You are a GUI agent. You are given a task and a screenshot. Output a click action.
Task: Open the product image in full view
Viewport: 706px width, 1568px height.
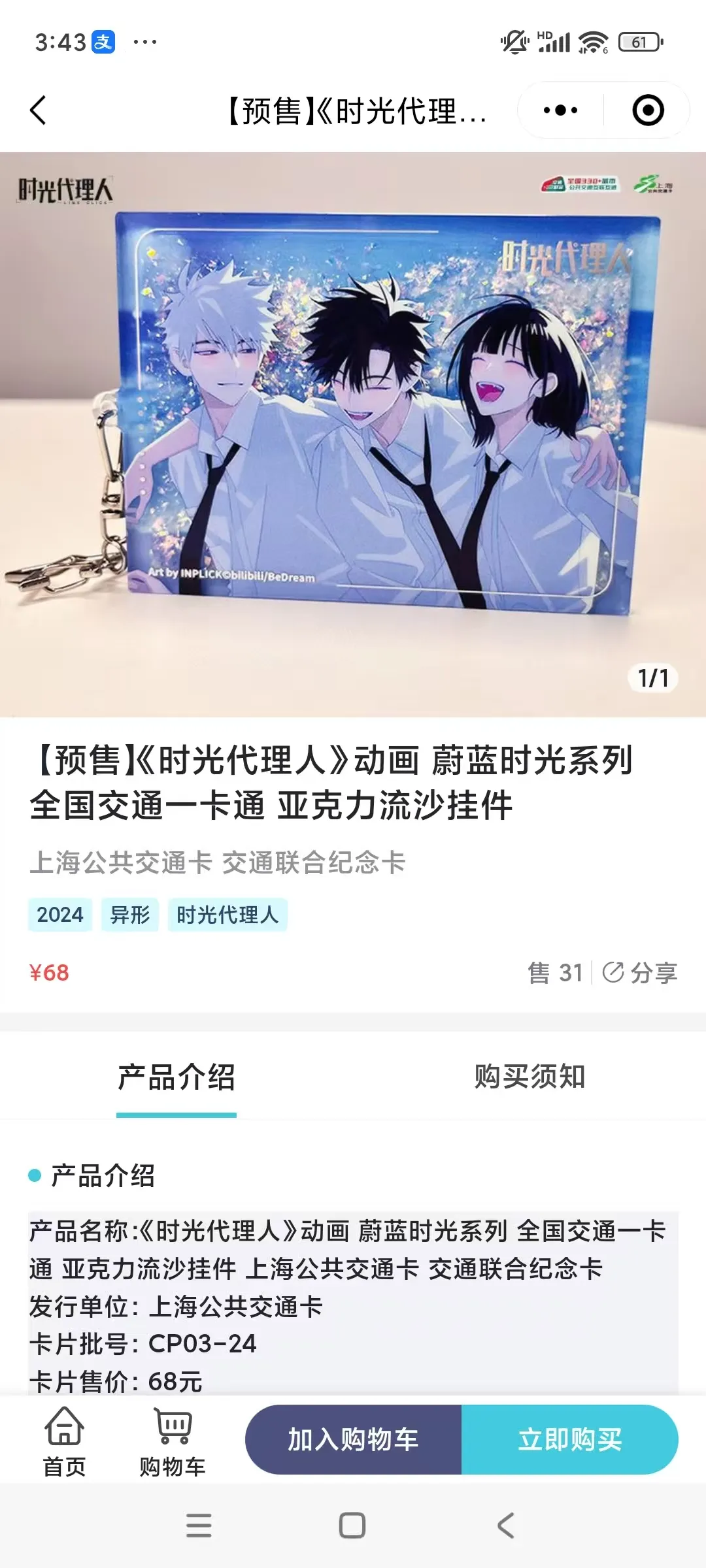pos(353,434)
